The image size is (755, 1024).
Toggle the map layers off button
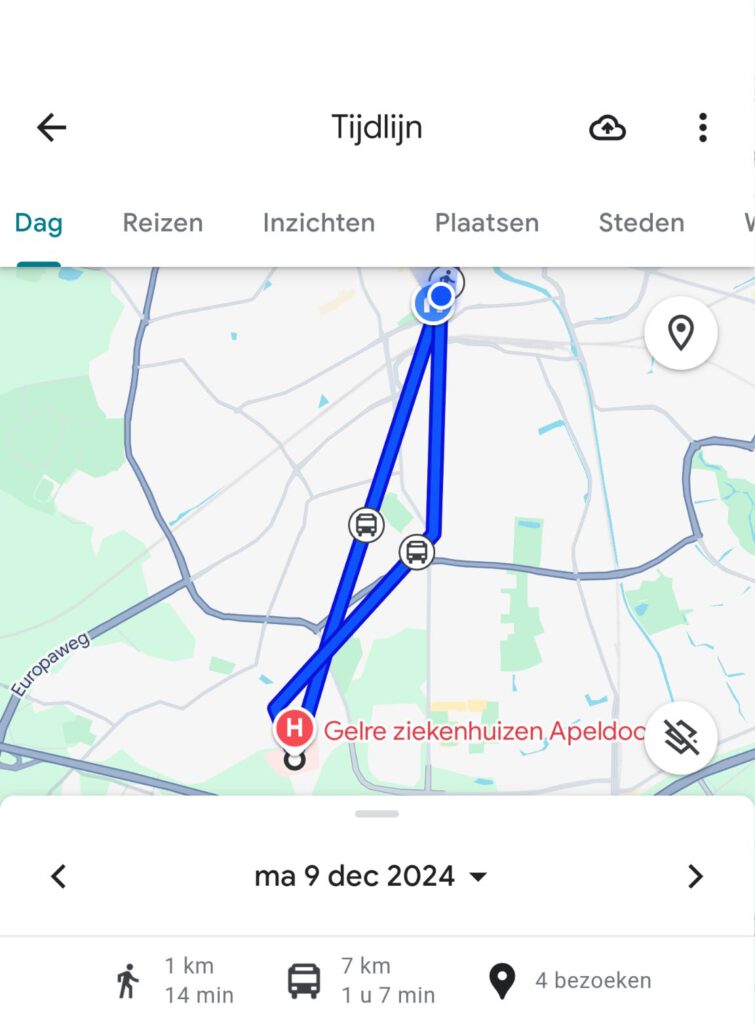(680, 738)
